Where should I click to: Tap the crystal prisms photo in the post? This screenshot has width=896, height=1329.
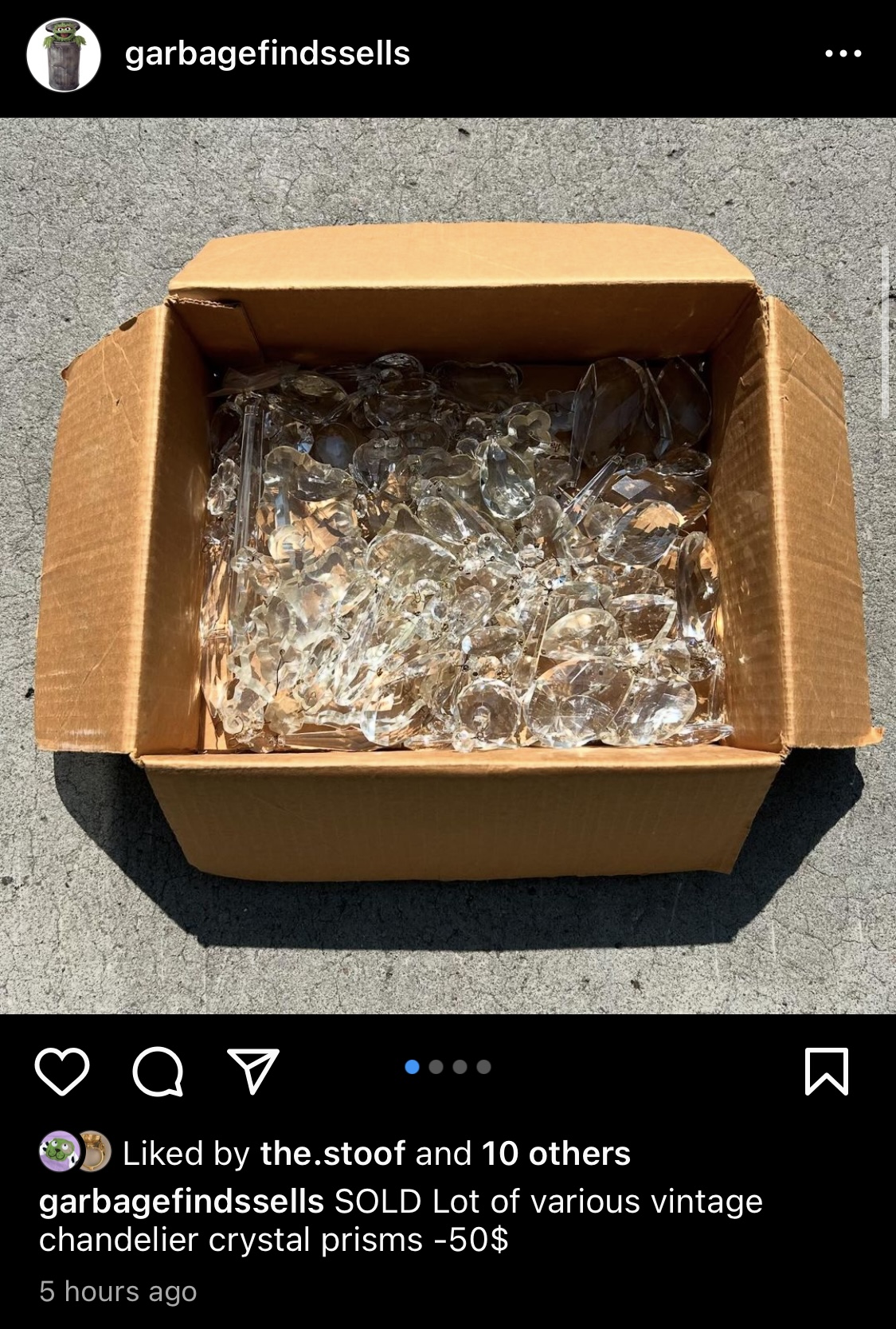click(448, 566)
